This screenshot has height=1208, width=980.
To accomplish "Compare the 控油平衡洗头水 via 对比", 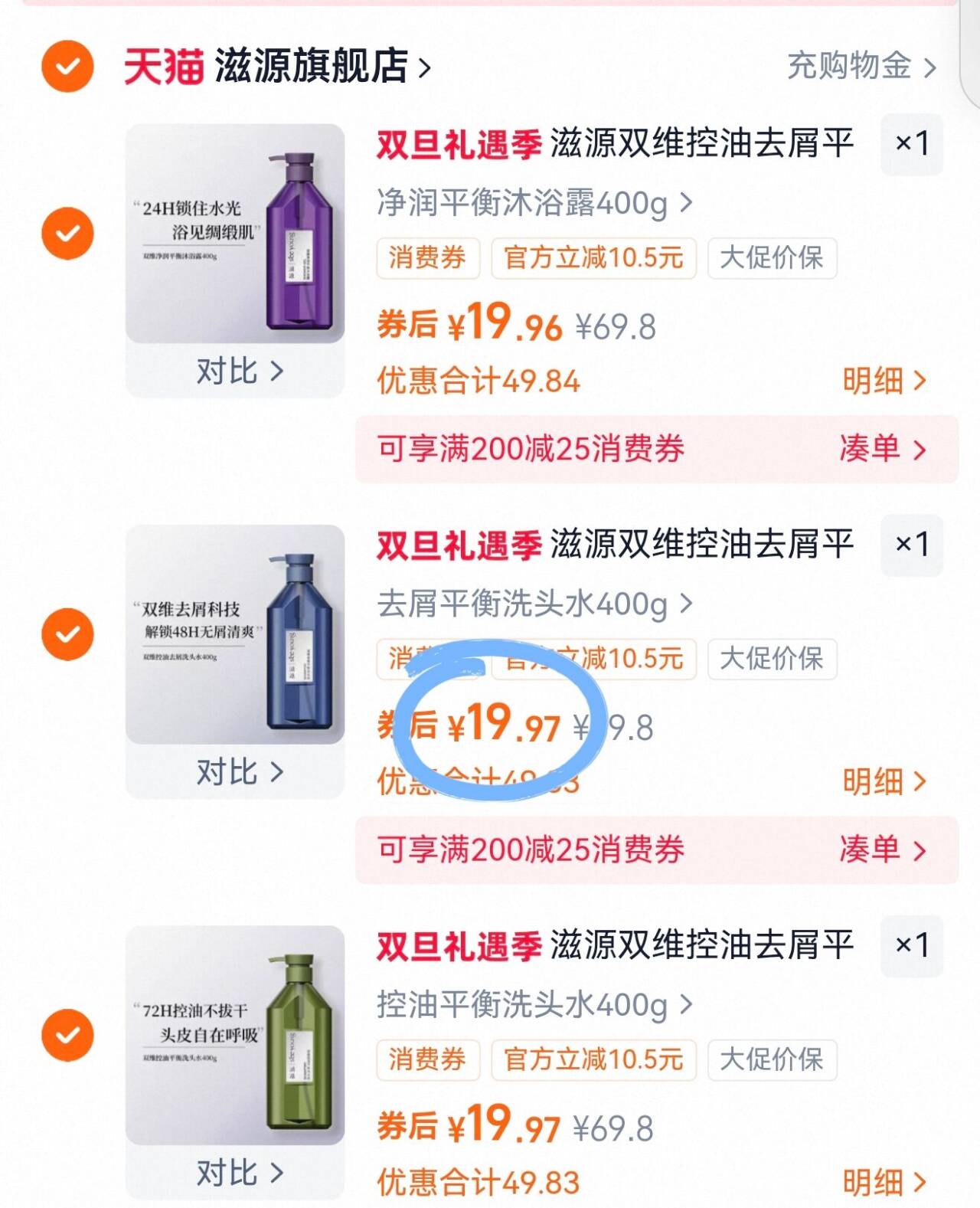I will tap(239, 1173).
